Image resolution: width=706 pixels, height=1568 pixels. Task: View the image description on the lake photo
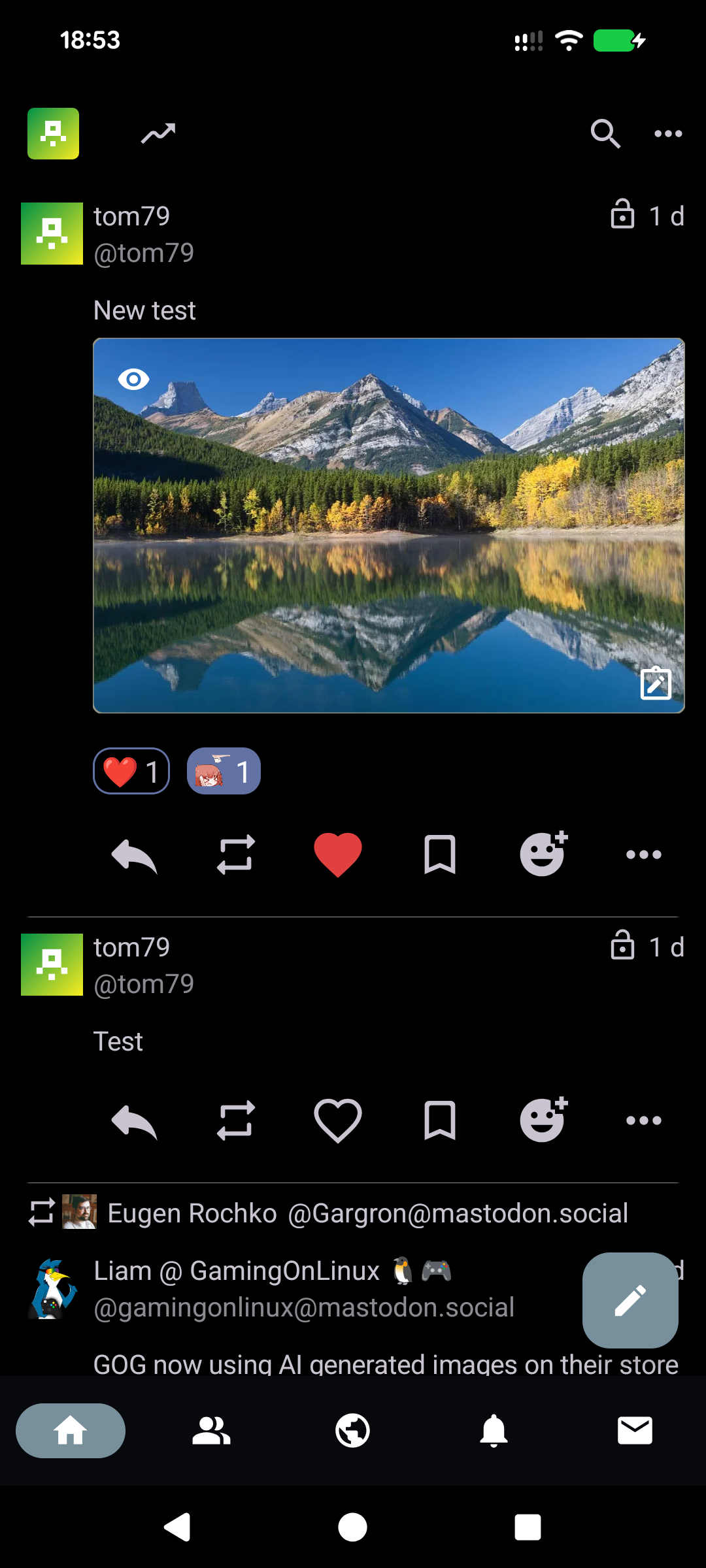pos(656,683)
